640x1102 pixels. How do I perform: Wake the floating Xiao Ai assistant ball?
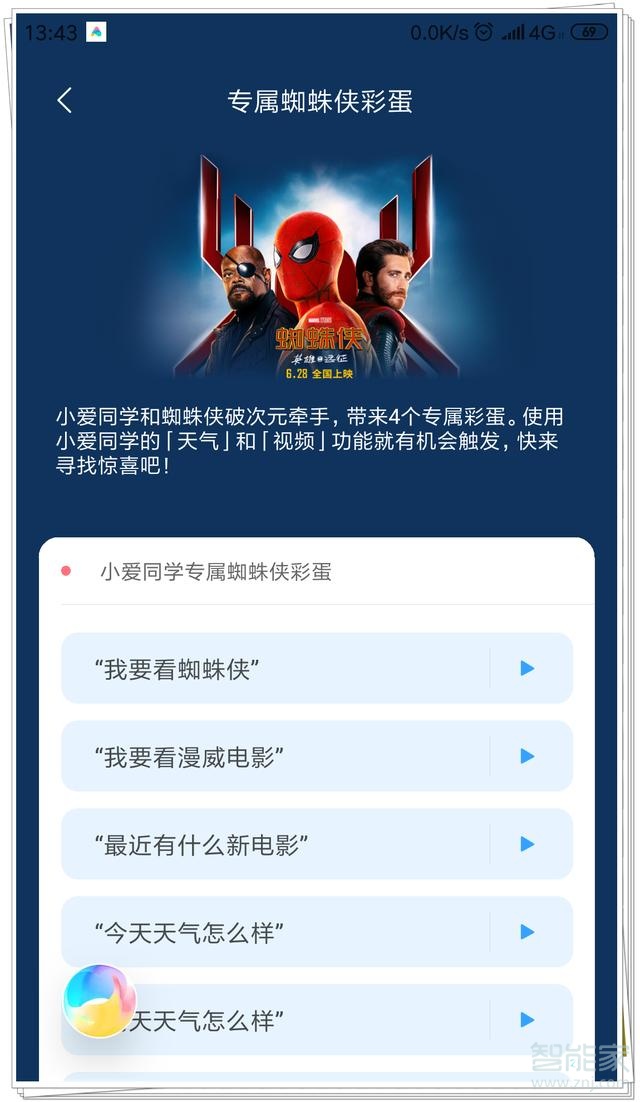pyautogui.click(x=99, y=1000)
